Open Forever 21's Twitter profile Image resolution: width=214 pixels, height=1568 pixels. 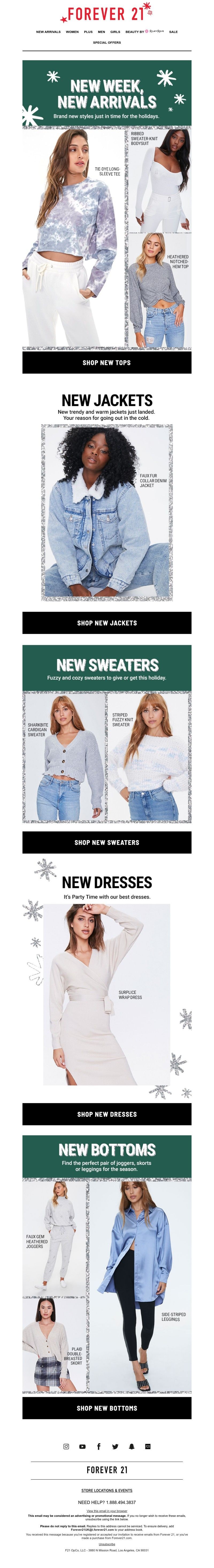coord(115,1446)
